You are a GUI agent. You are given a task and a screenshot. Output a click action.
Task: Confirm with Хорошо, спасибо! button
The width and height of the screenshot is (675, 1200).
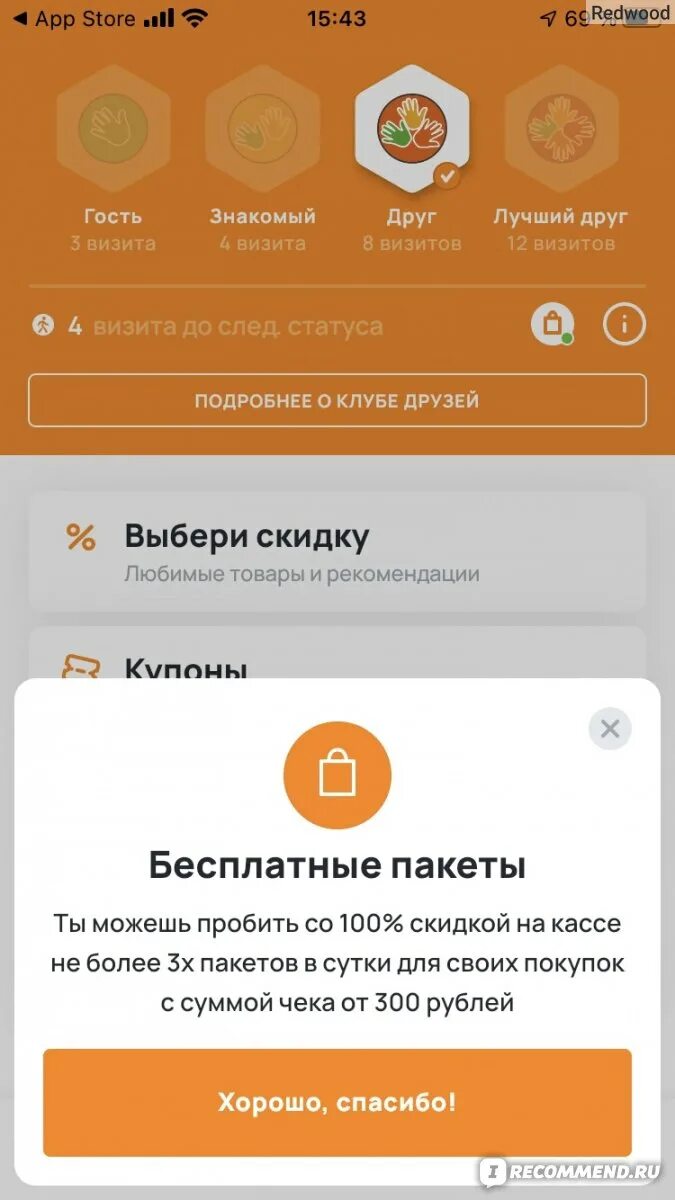337,1103
